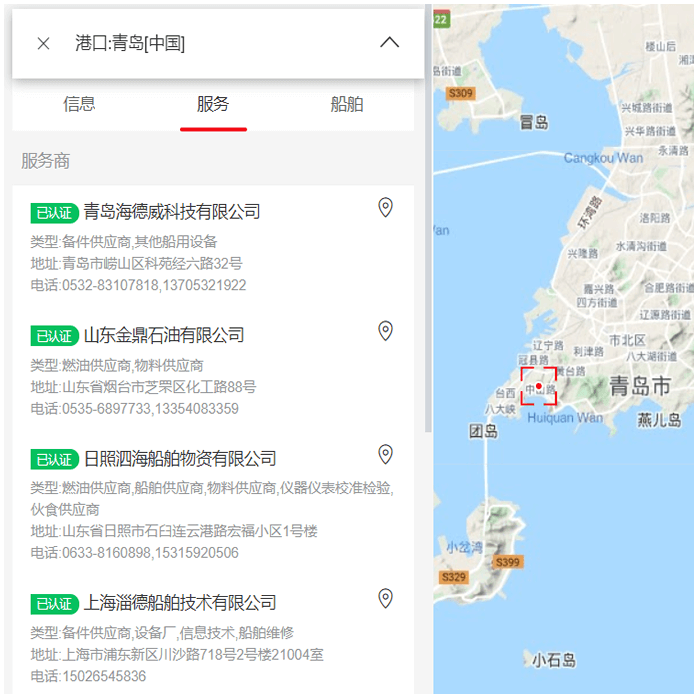Open 青岛海德威科技有限公司 details
The image size is (700, 700).
pos(171,212)
